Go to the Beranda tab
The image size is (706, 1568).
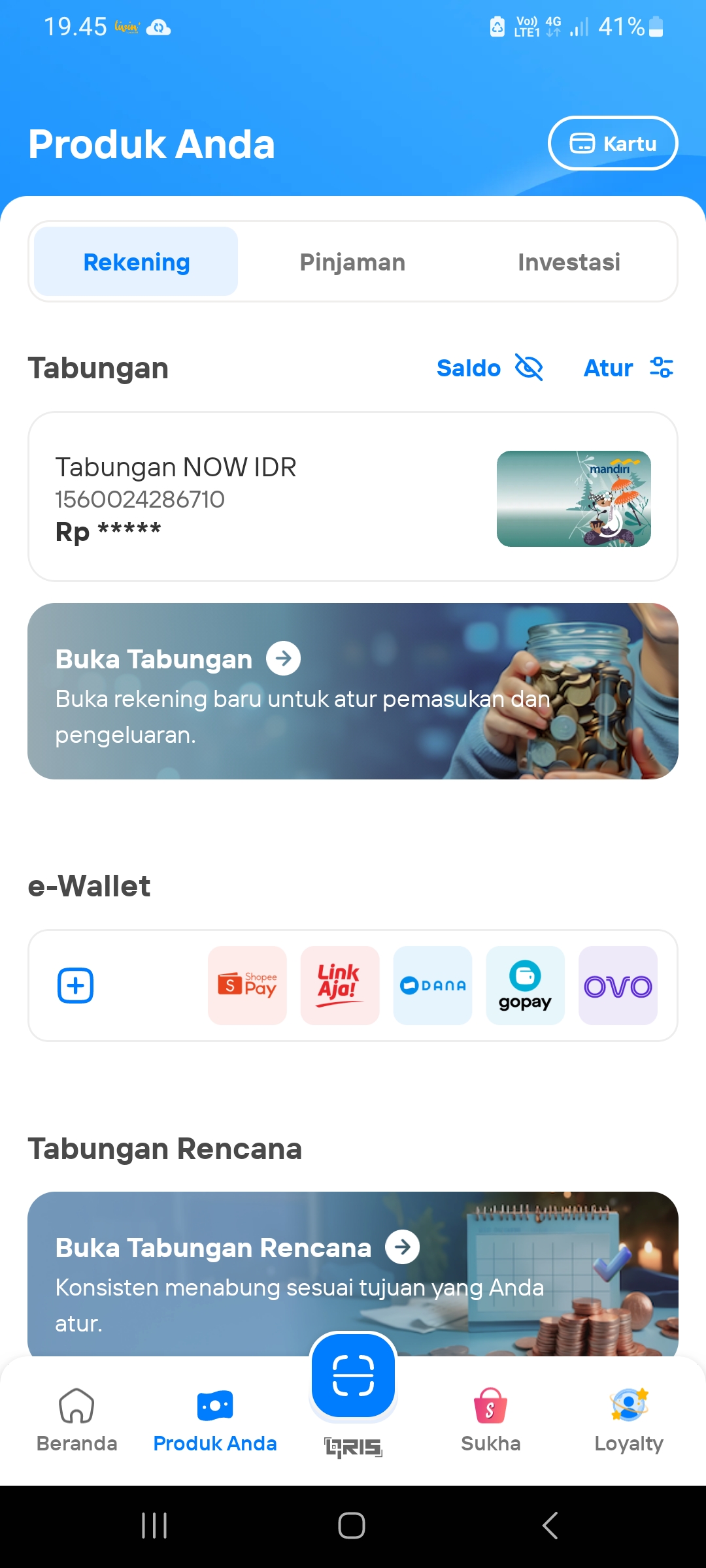[x=76, y=1419]
